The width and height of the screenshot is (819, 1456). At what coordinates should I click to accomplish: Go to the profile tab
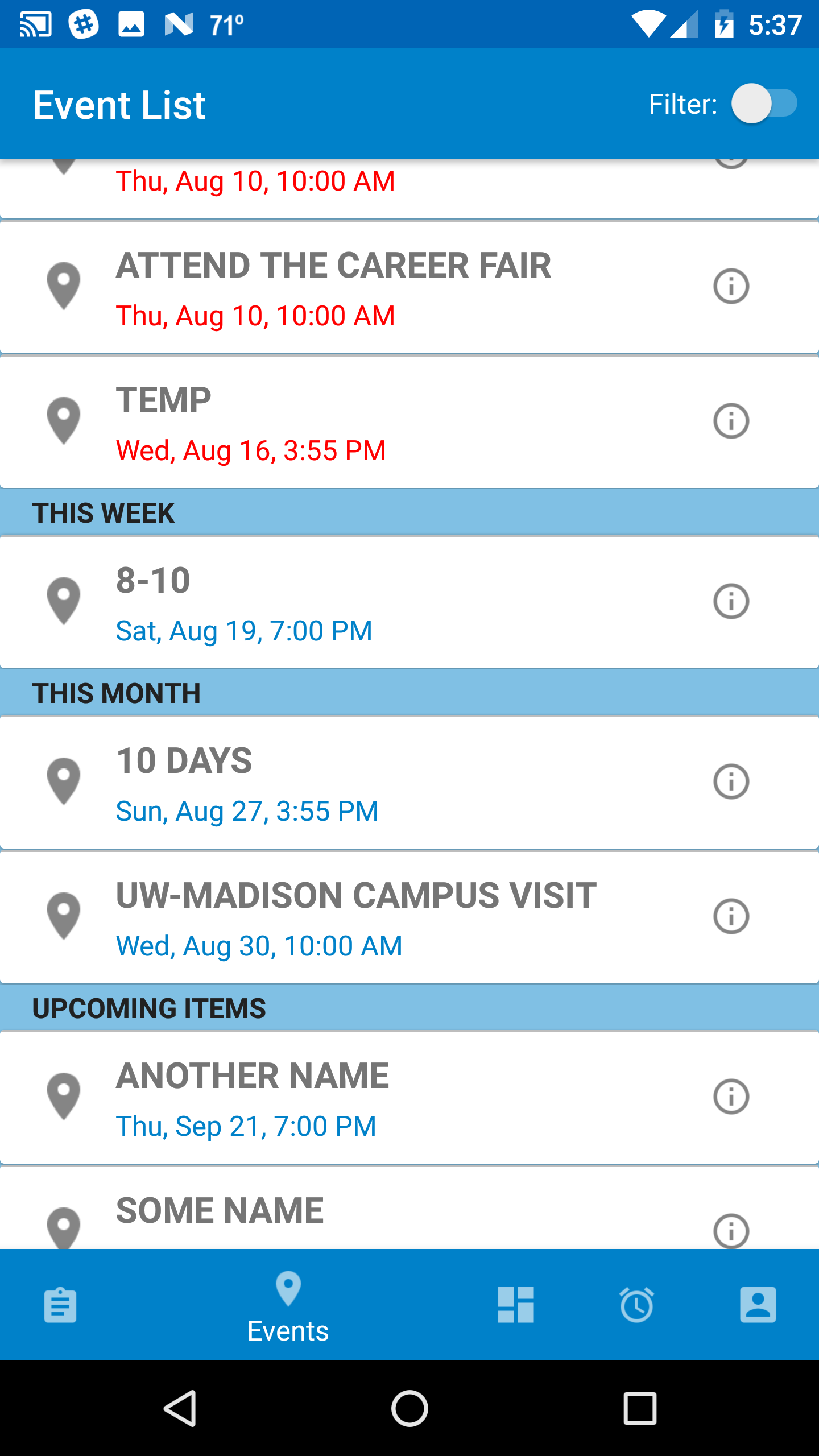click(x=758, y=1305)
